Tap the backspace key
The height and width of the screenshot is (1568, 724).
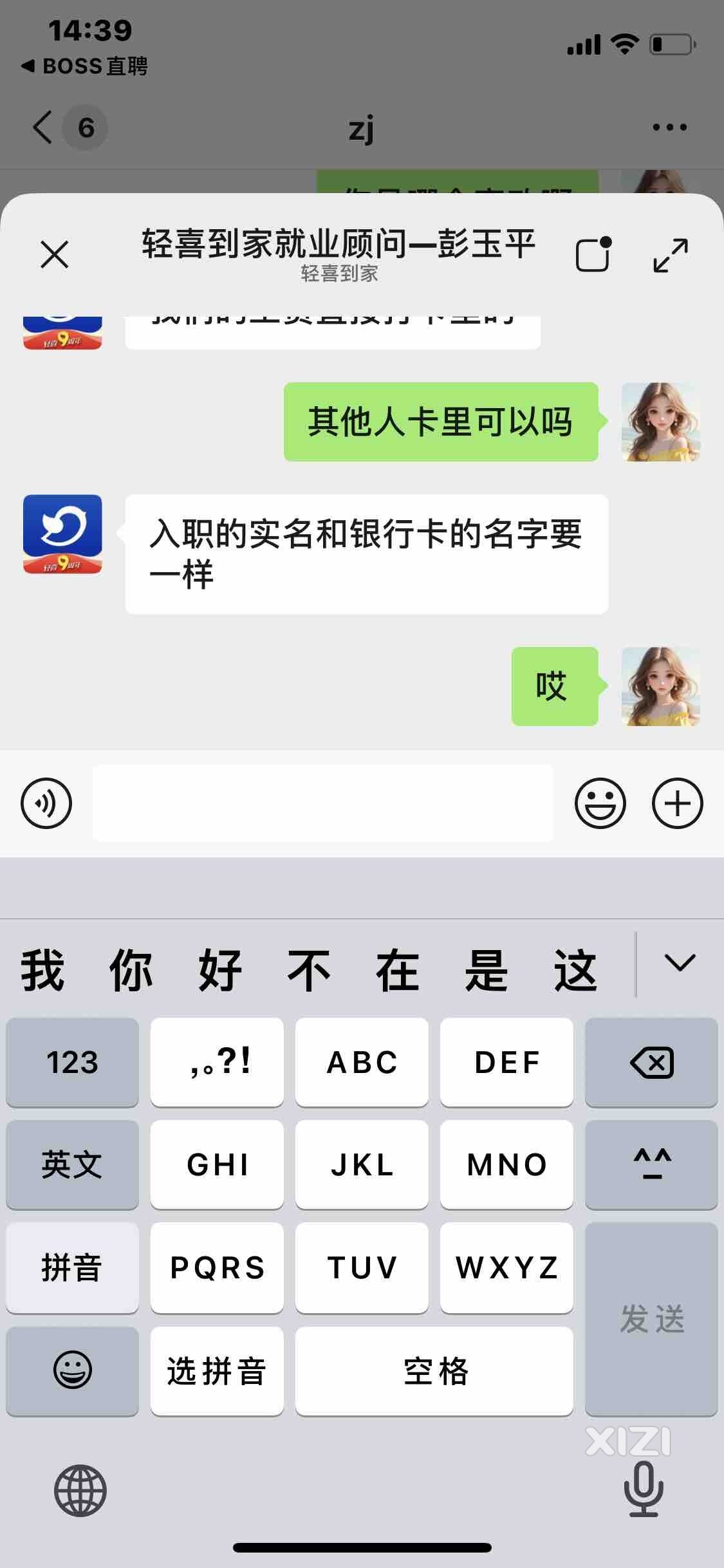coord(651,1062)
